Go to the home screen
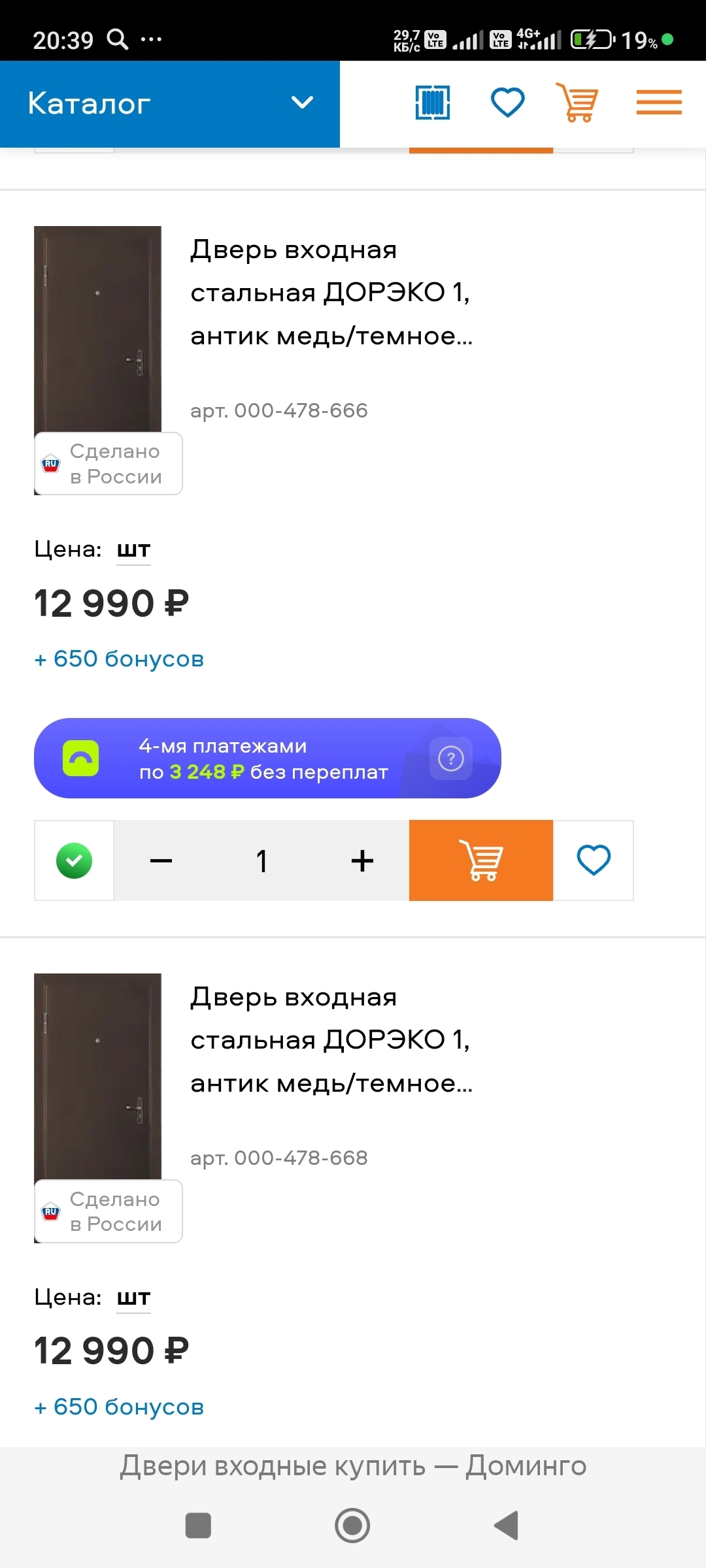The width and height of the screenshot is (706, 1568). click(x=352, y=1526)
